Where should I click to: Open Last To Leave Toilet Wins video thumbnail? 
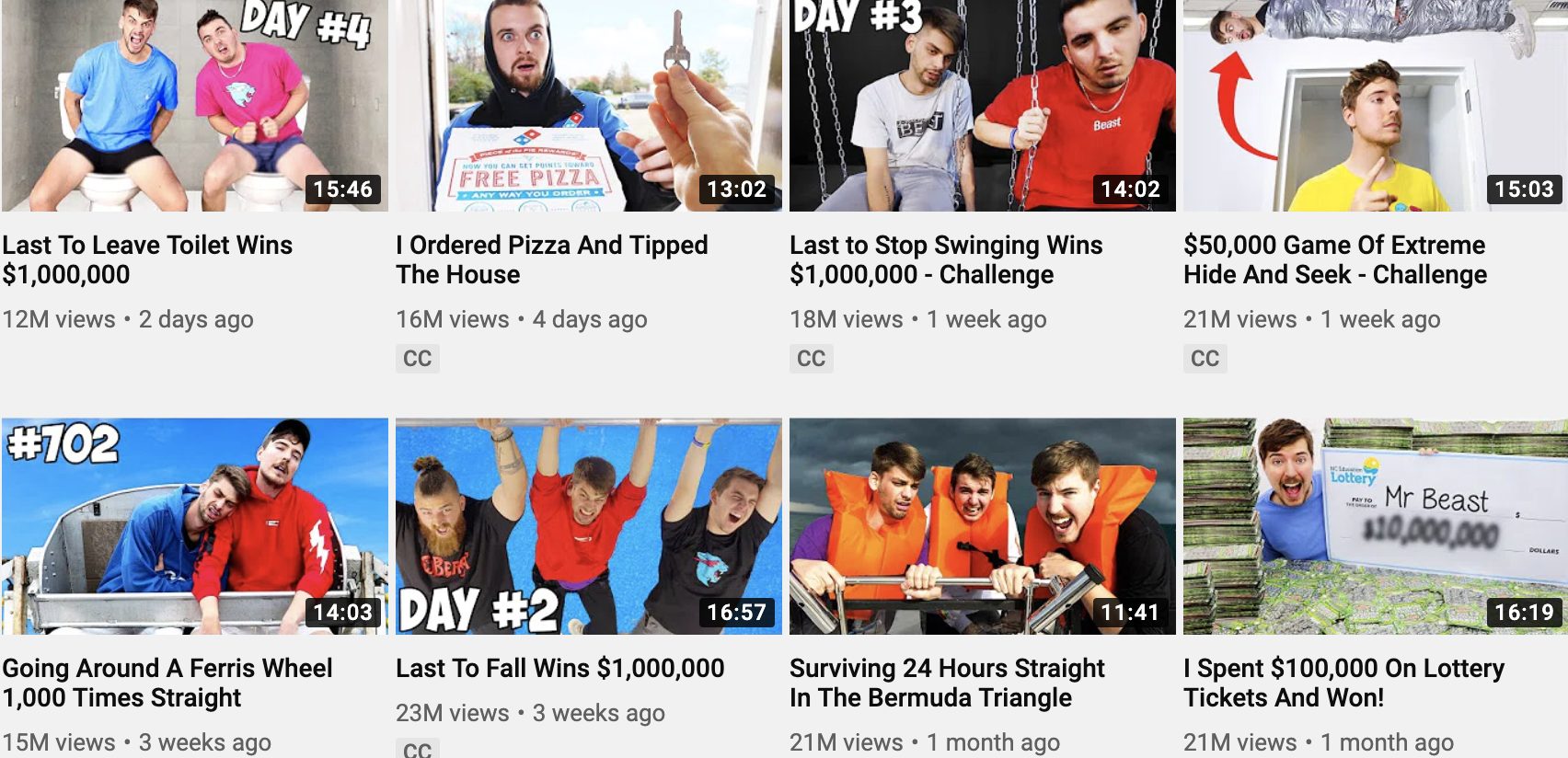195,106
